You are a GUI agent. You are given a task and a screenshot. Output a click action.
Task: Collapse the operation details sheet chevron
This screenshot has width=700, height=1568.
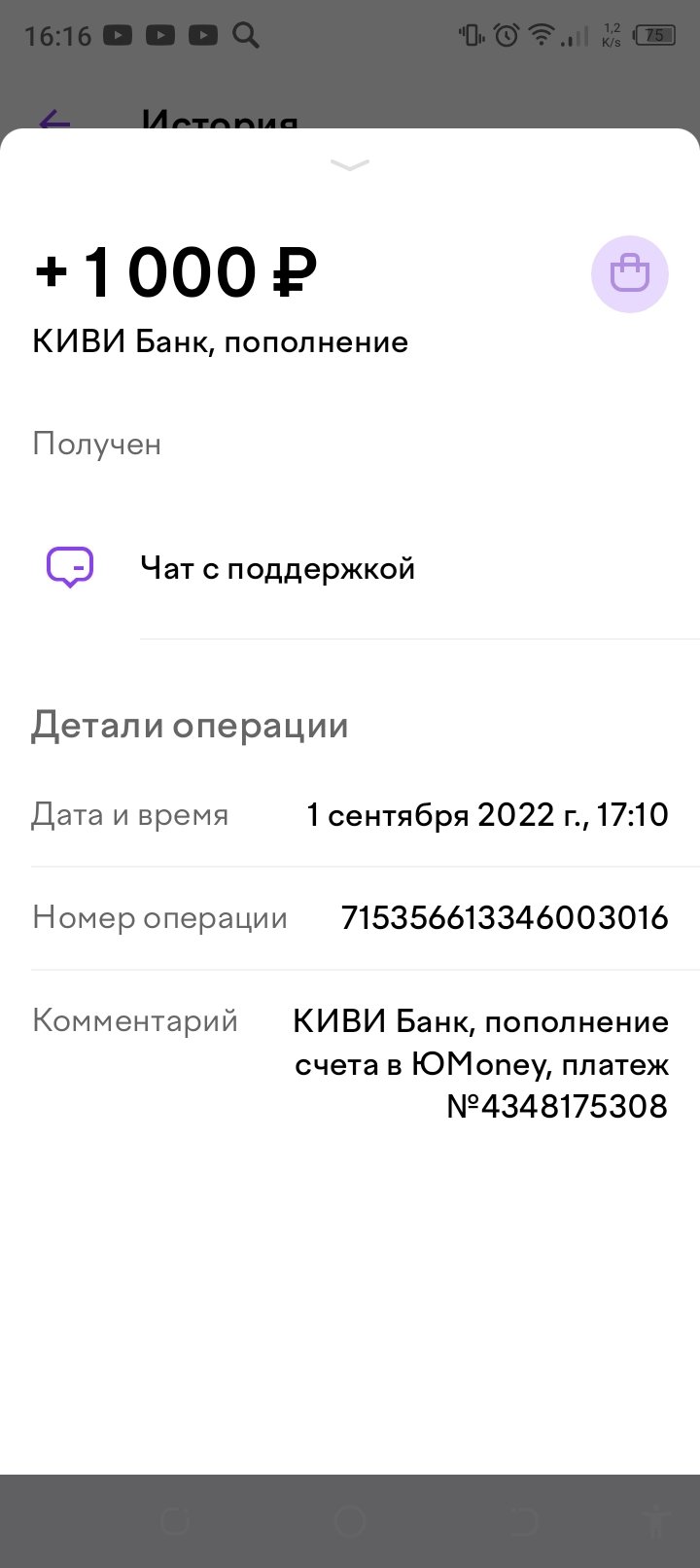click(350, 165)
